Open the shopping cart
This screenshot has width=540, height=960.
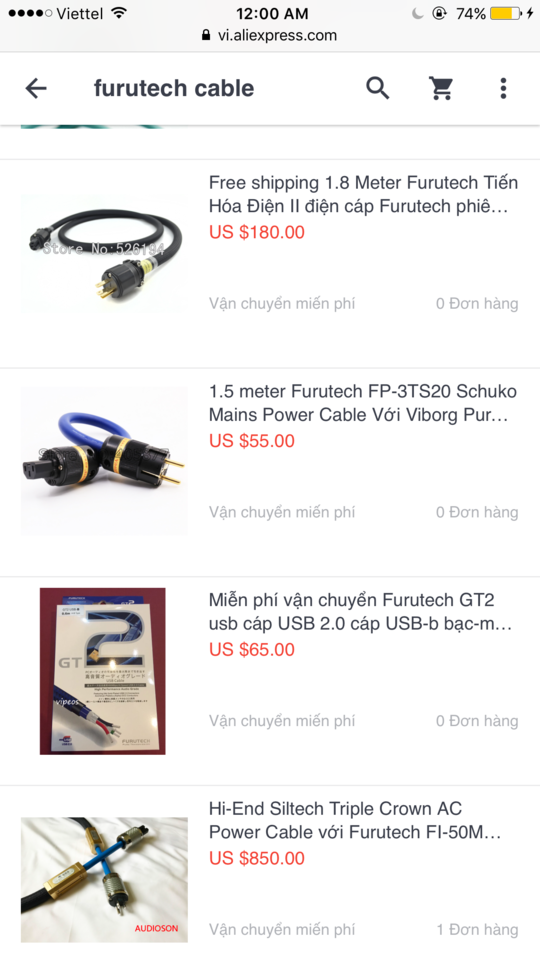tap(441, 89)
